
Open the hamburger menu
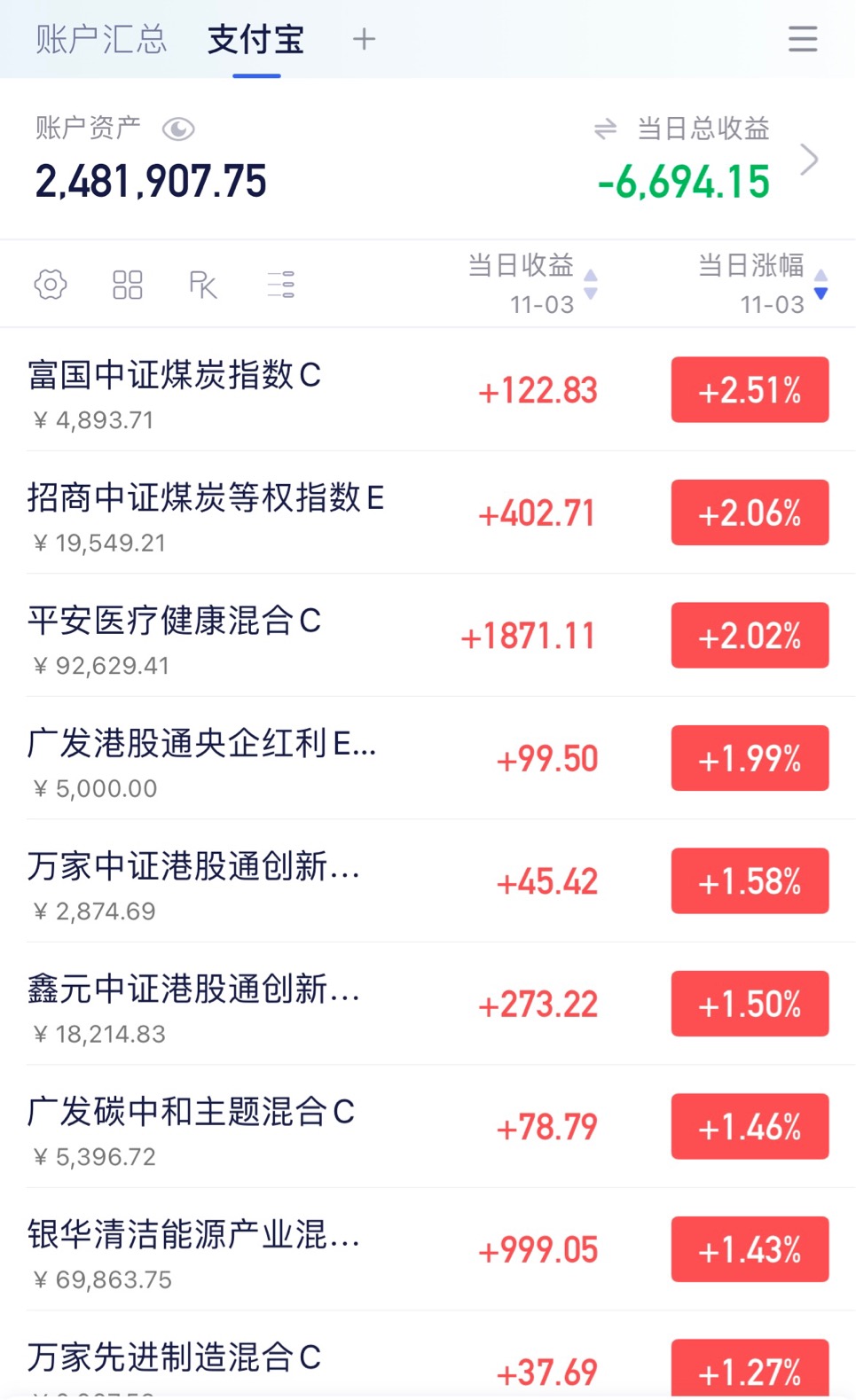pyautogui.click(x=802, y=39)
